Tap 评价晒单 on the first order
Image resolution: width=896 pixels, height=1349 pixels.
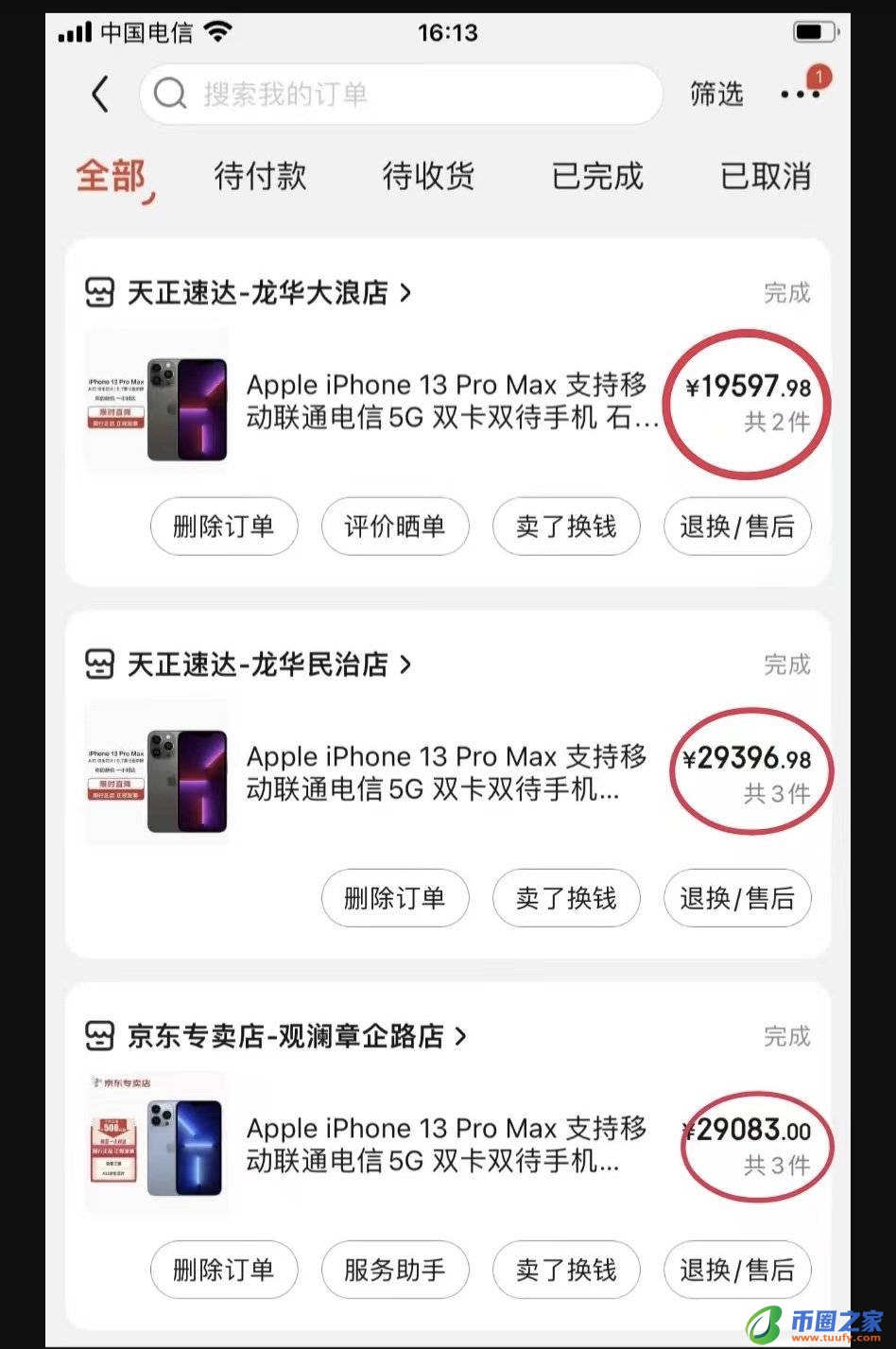pyautogui.click(x=395, y=527)
